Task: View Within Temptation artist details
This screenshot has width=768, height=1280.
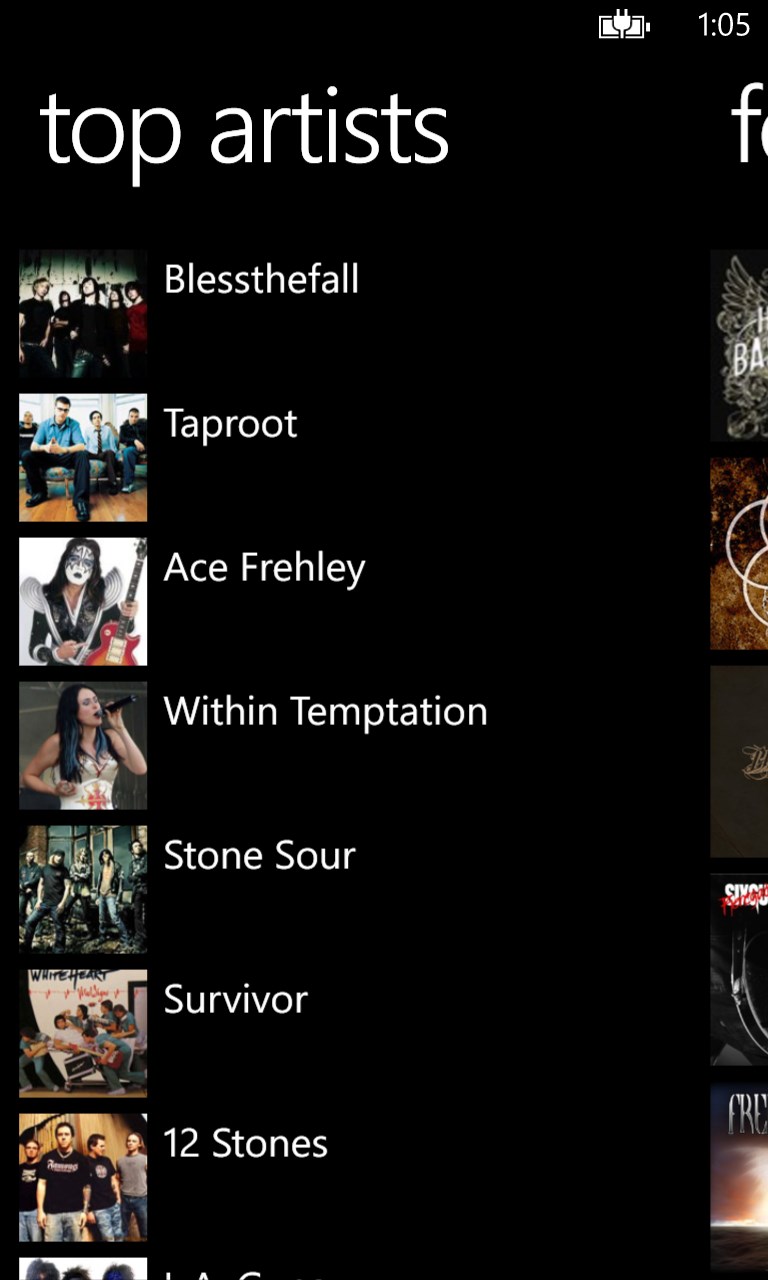Action: tap(325, 712)
